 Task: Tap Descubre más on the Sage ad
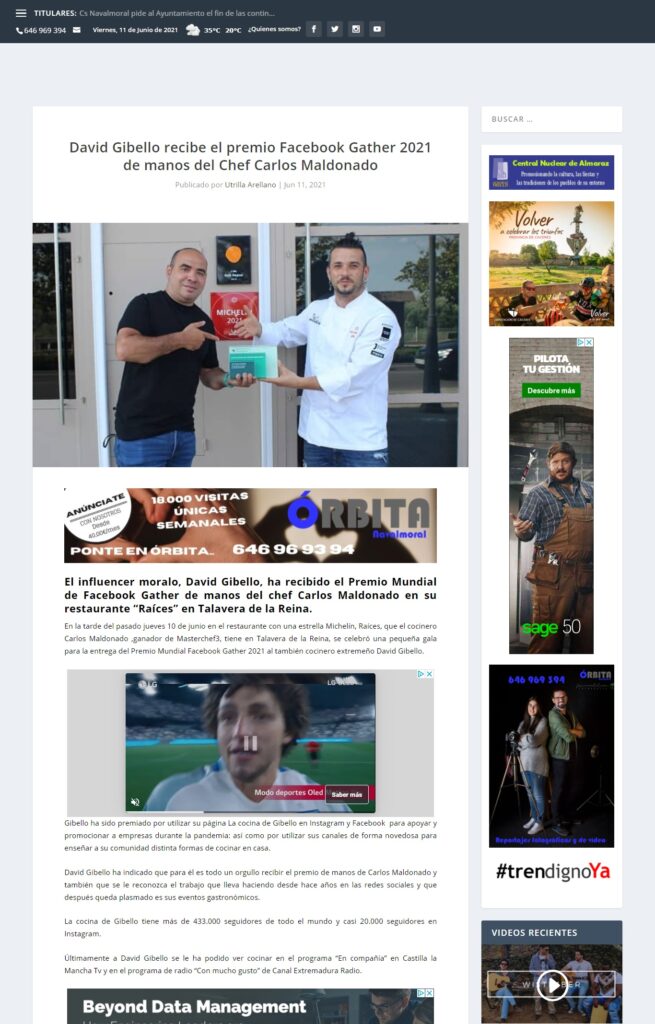pyautogui.click(x=551, y=390)
